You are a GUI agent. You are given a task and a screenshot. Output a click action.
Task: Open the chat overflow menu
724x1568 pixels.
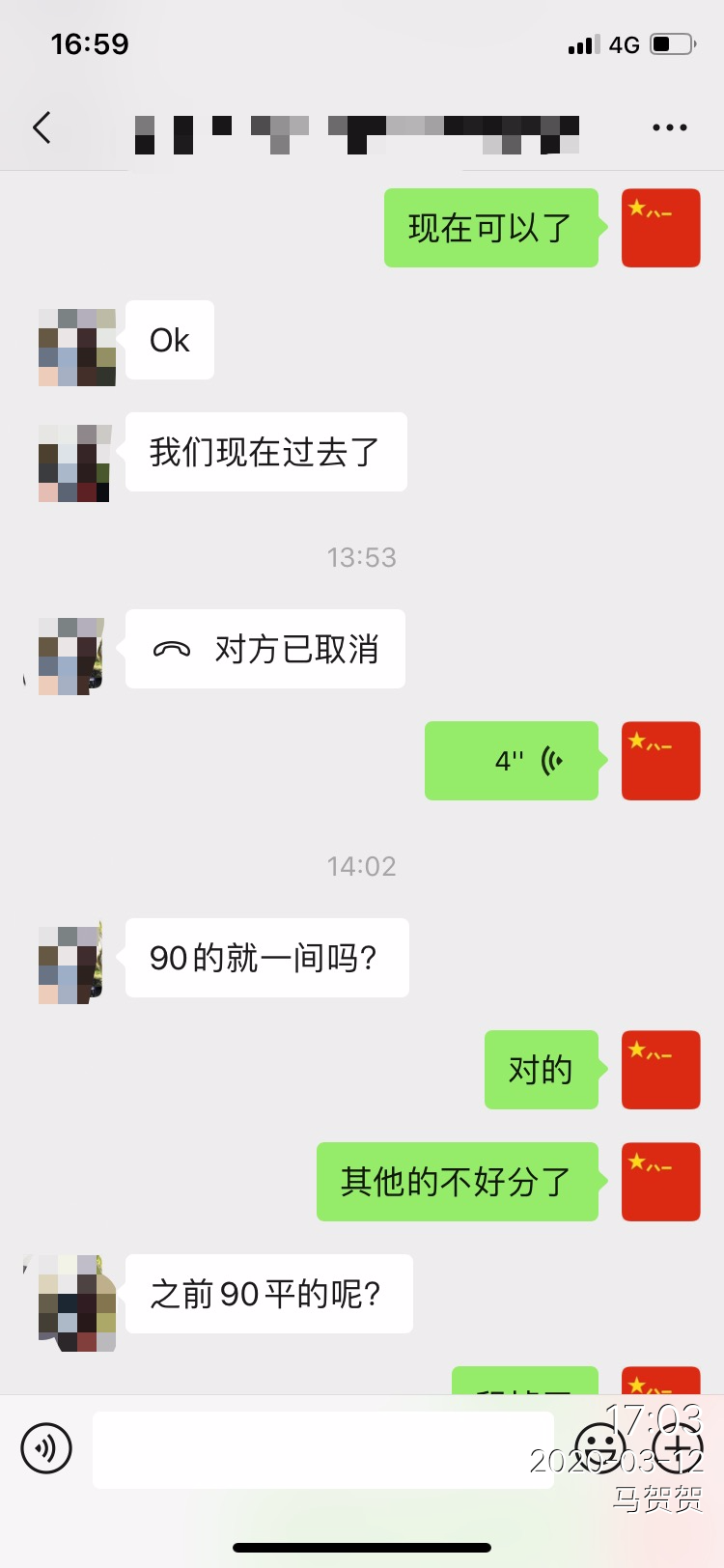point(669,127)
